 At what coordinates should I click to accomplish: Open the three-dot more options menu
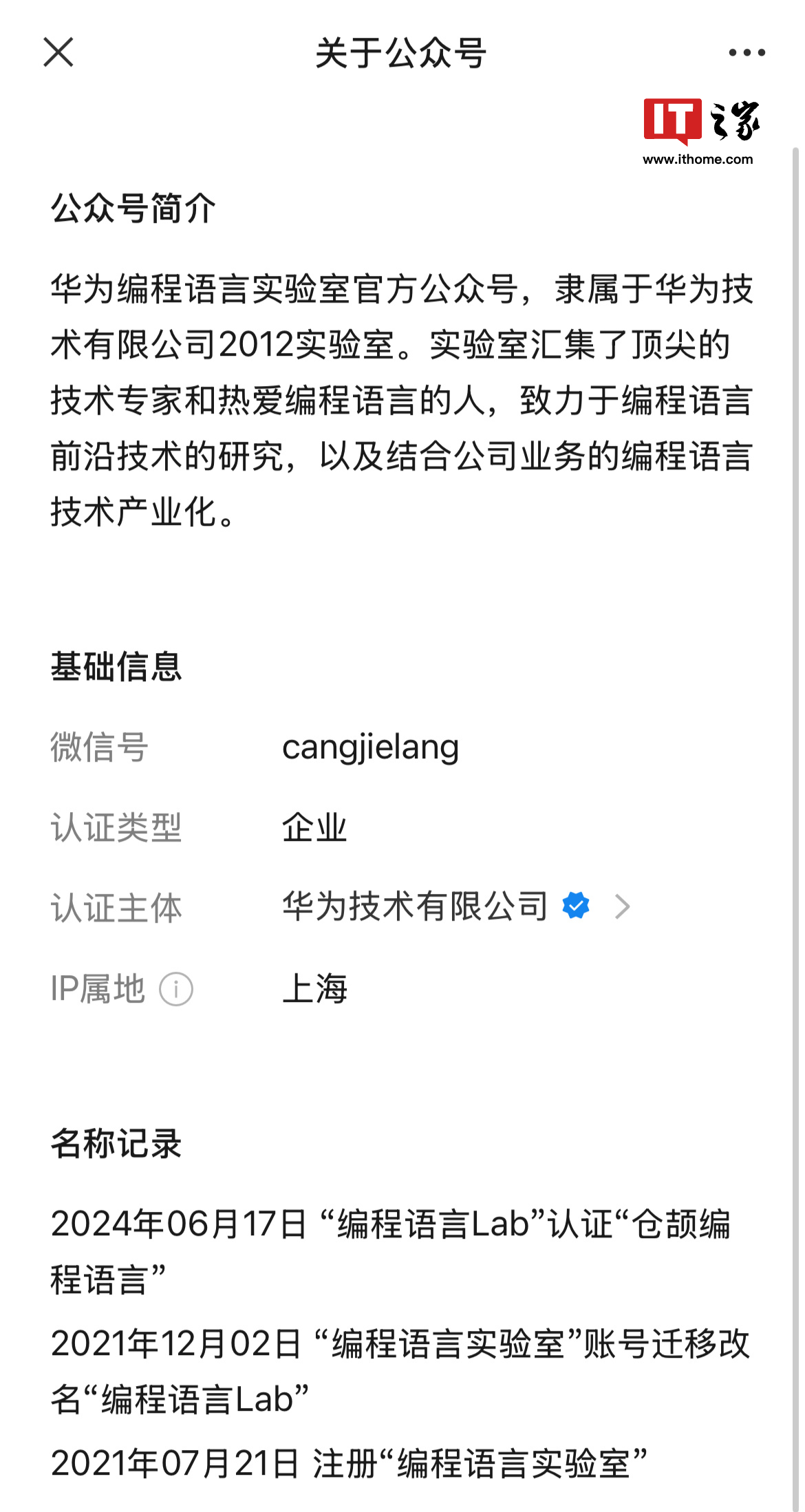click(x=747, y=52)
